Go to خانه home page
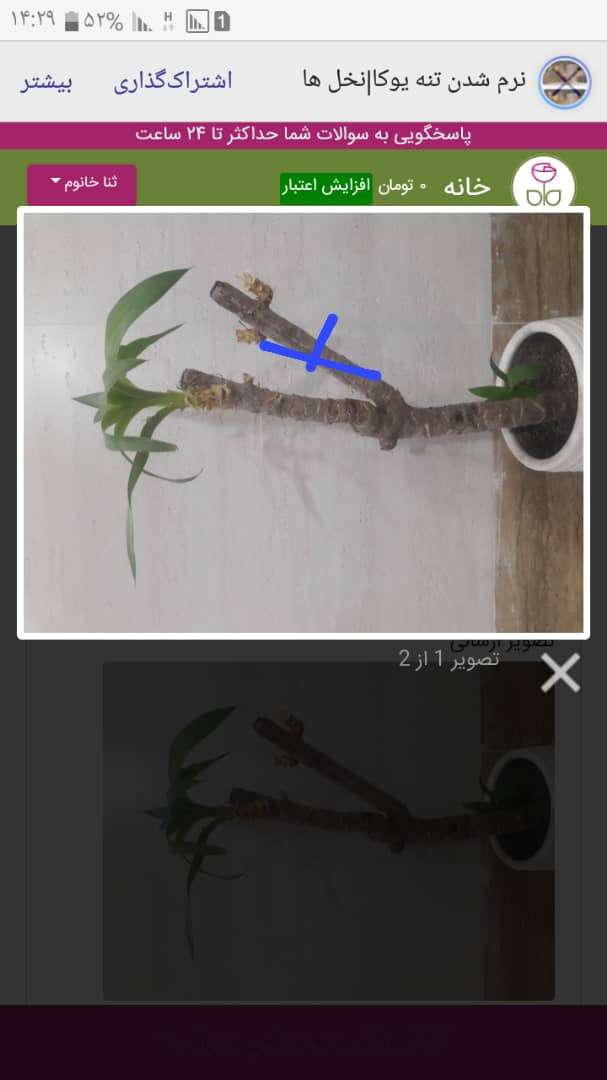 [x=466, y=187]
